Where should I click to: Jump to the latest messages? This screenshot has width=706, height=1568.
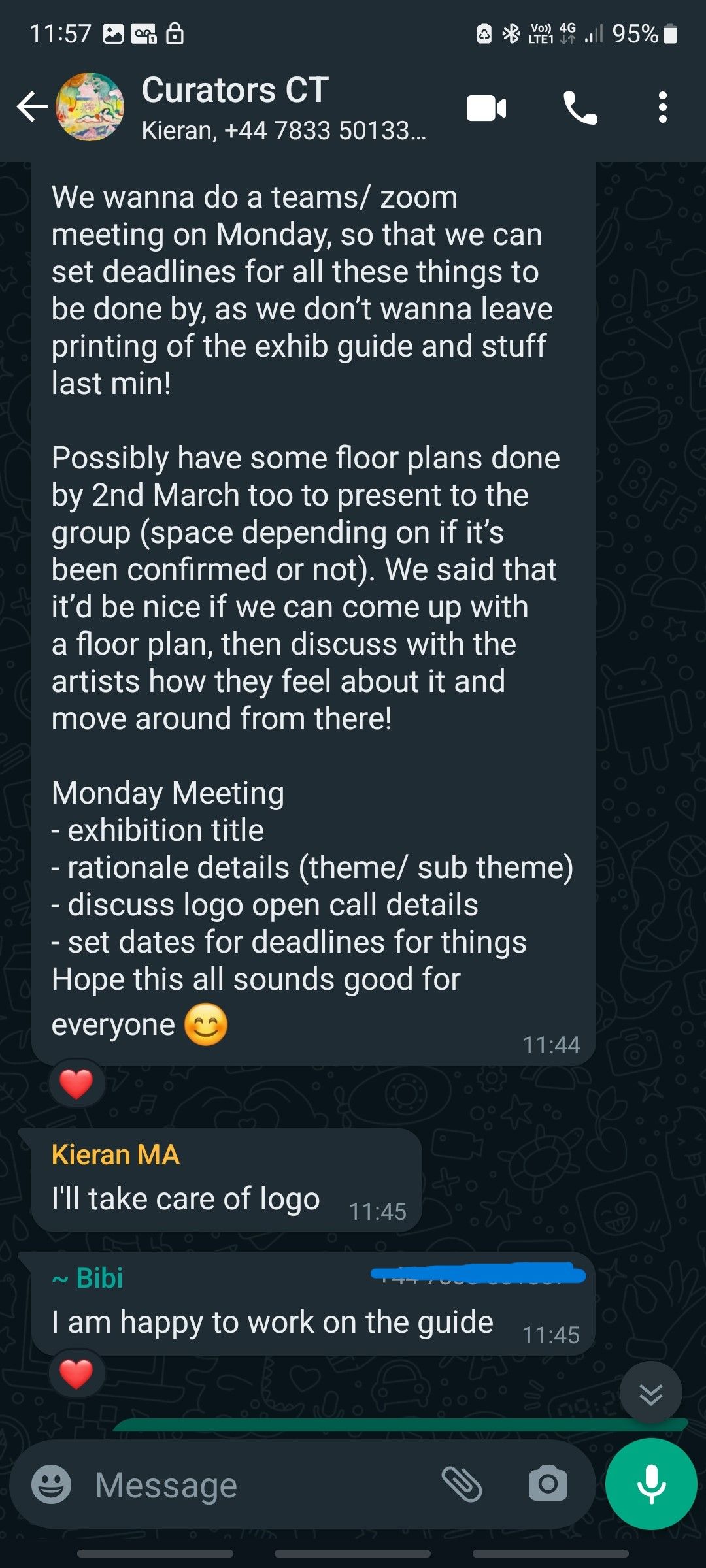point(650,1394)
